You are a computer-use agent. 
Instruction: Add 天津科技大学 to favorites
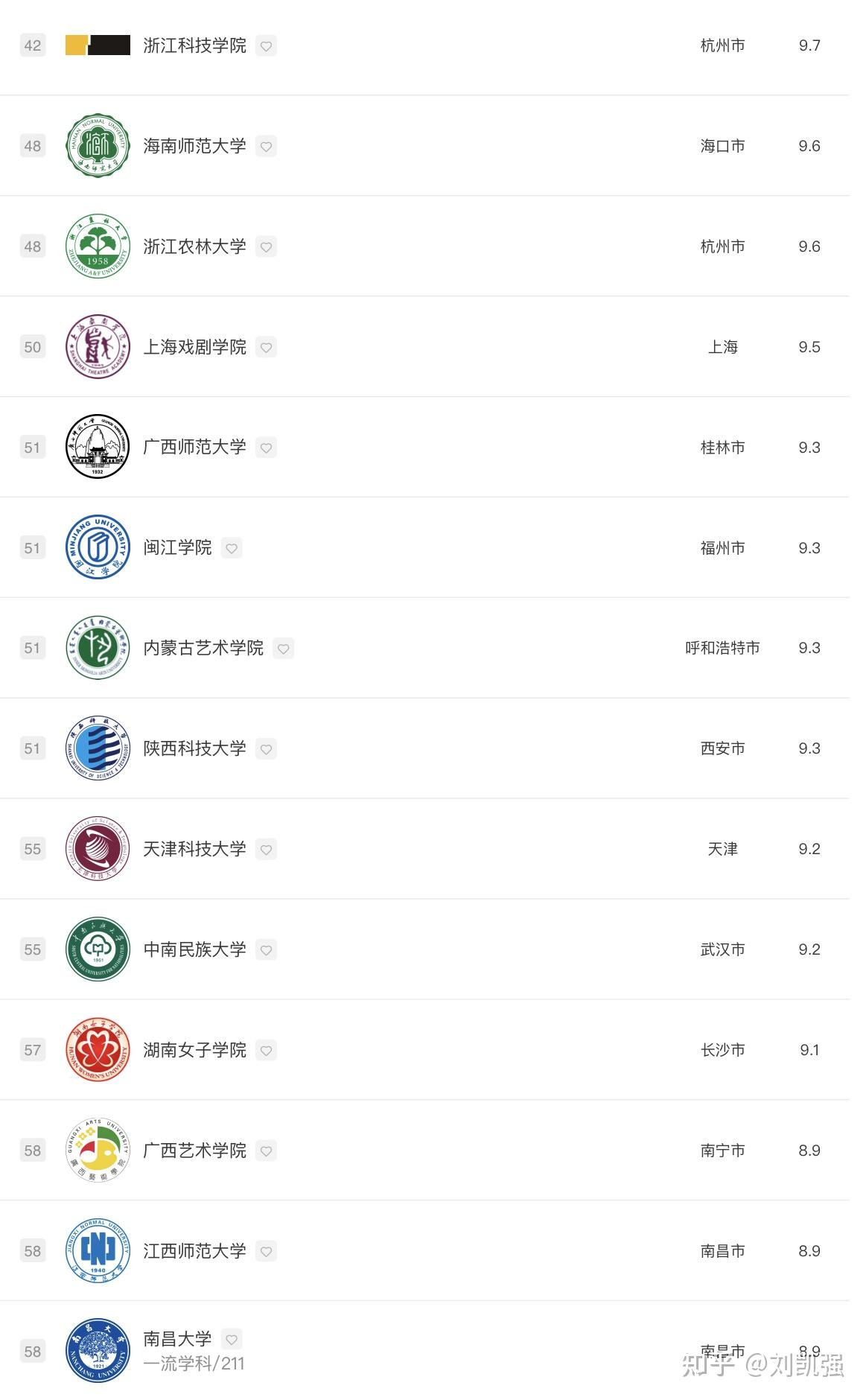pyautogui.click(x=266, y=850)
